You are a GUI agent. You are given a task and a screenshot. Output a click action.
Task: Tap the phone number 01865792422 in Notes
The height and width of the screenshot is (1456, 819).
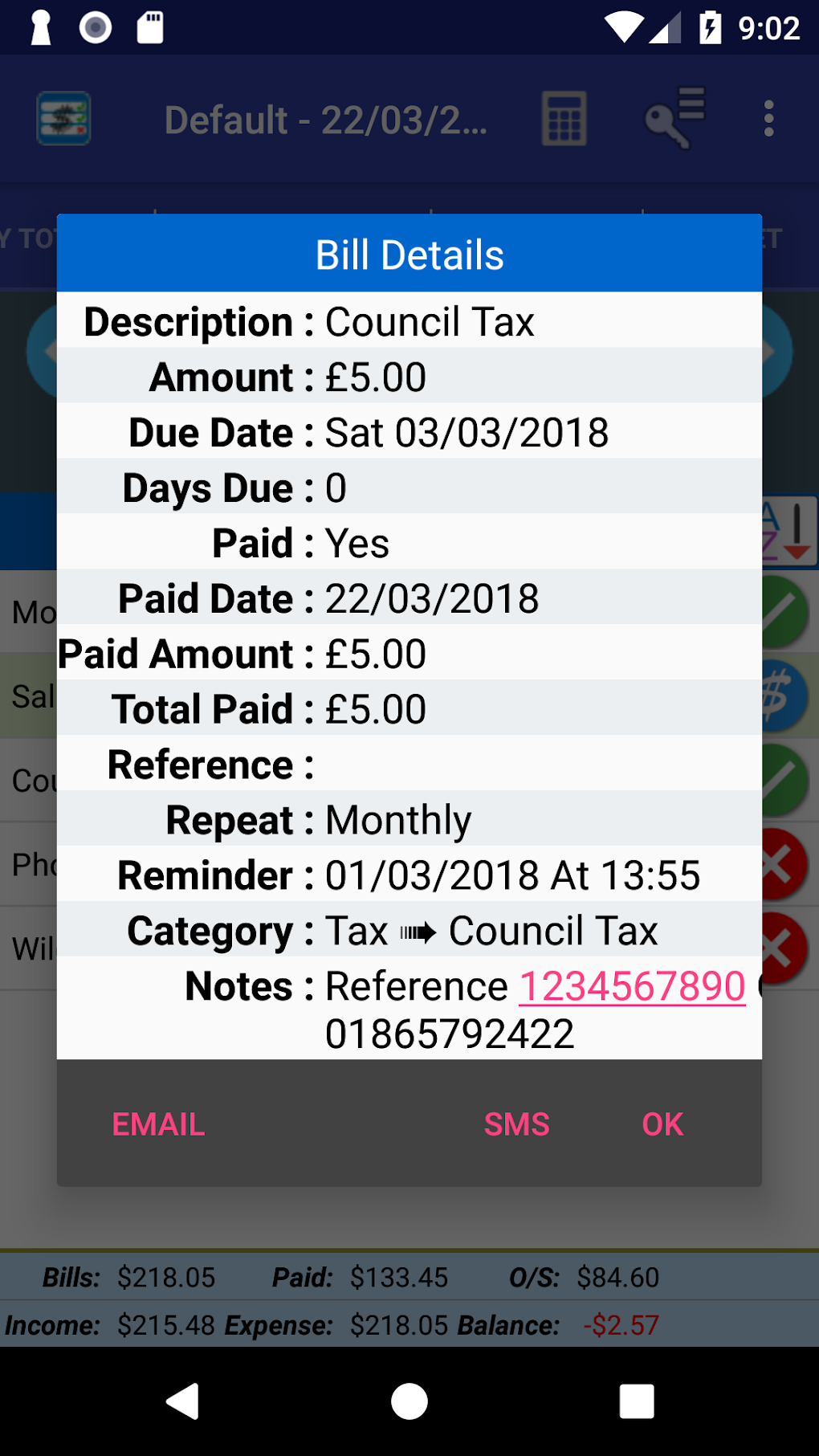click(448, 1034)
